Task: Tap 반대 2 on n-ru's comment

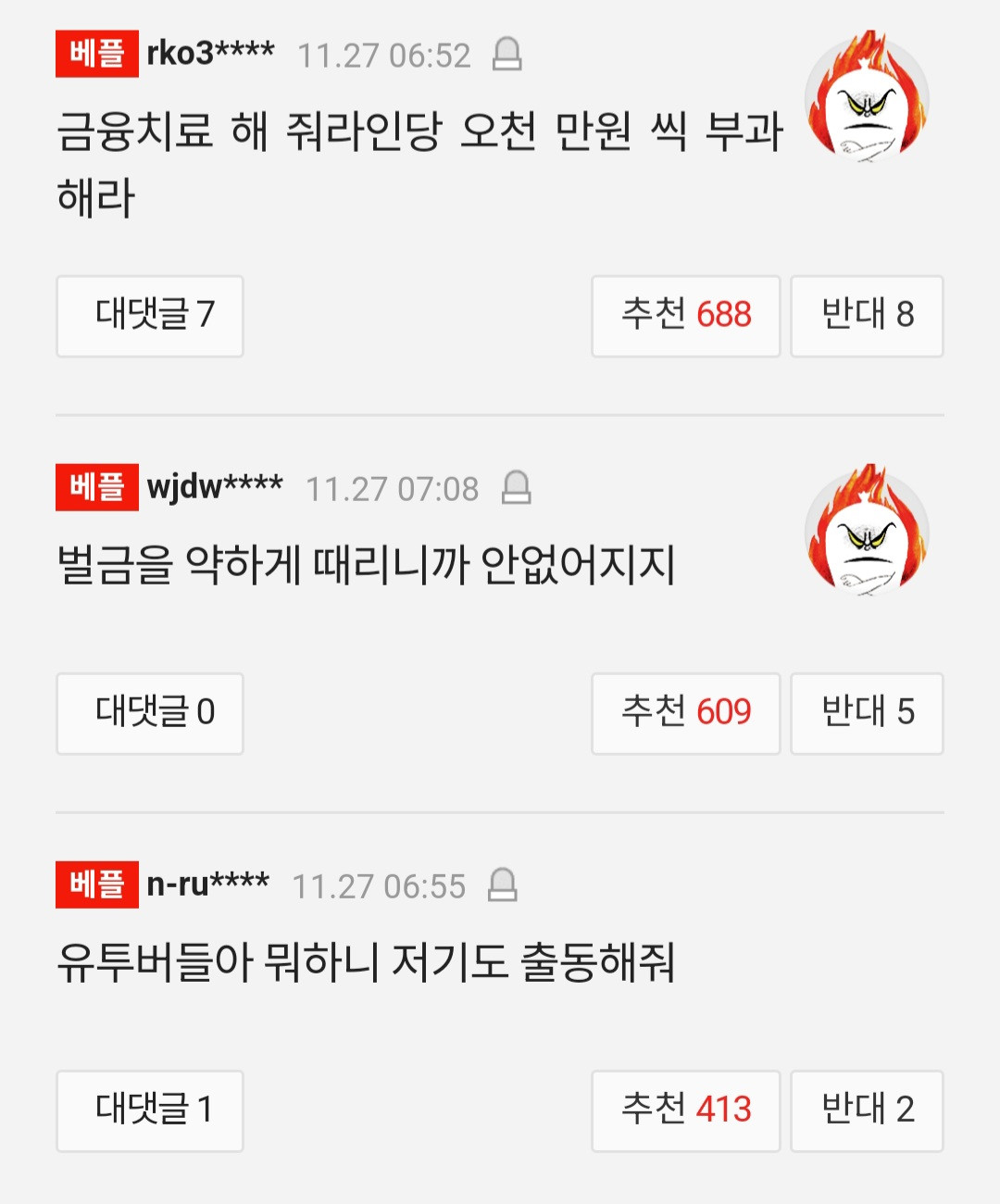Action: tap(867, 1110)
